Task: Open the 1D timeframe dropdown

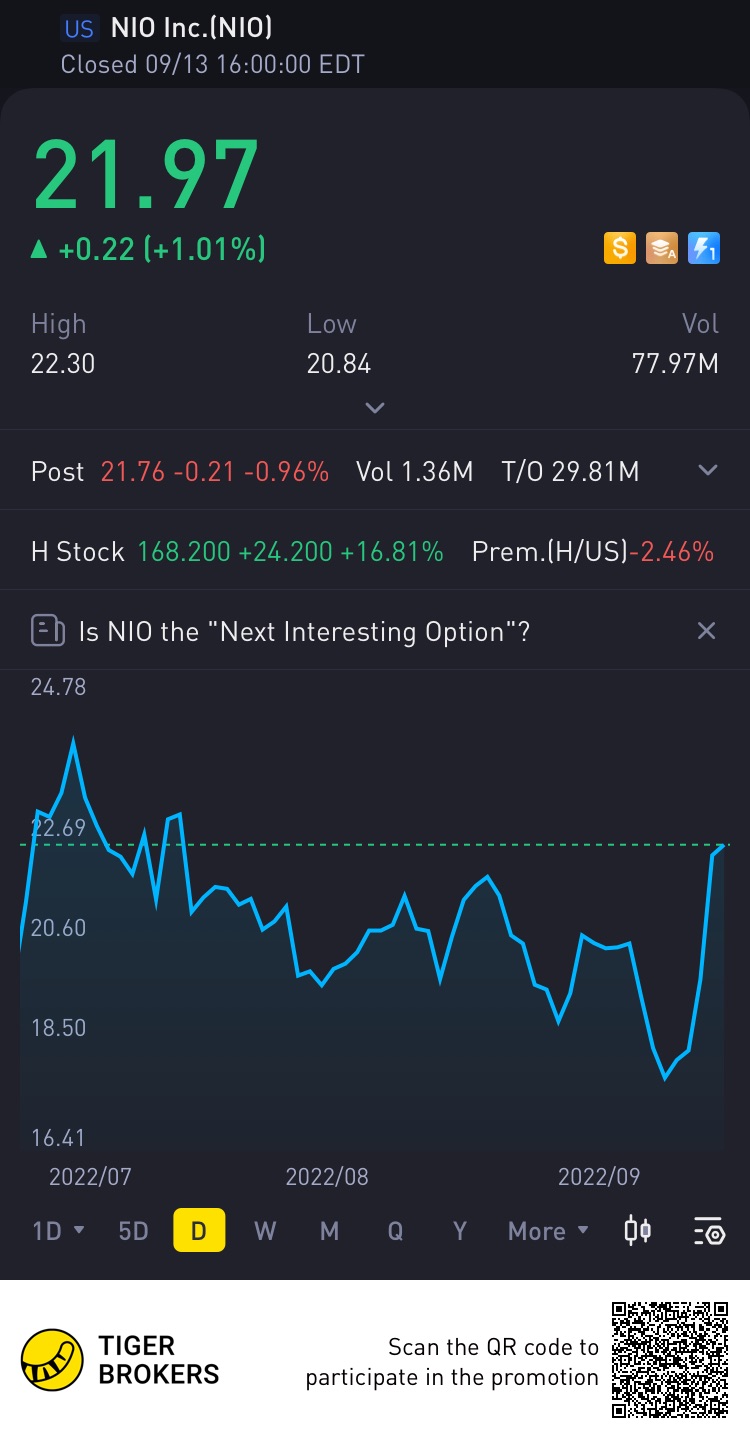Action: pos(58,1231)
